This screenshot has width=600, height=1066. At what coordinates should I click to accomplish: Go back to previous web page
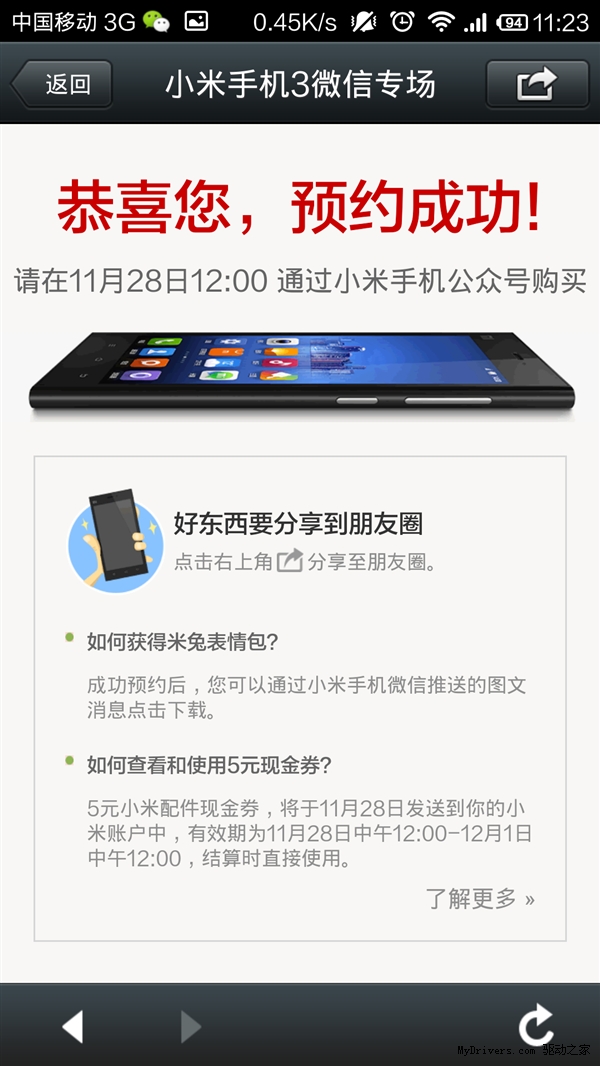coord(72,1026)
